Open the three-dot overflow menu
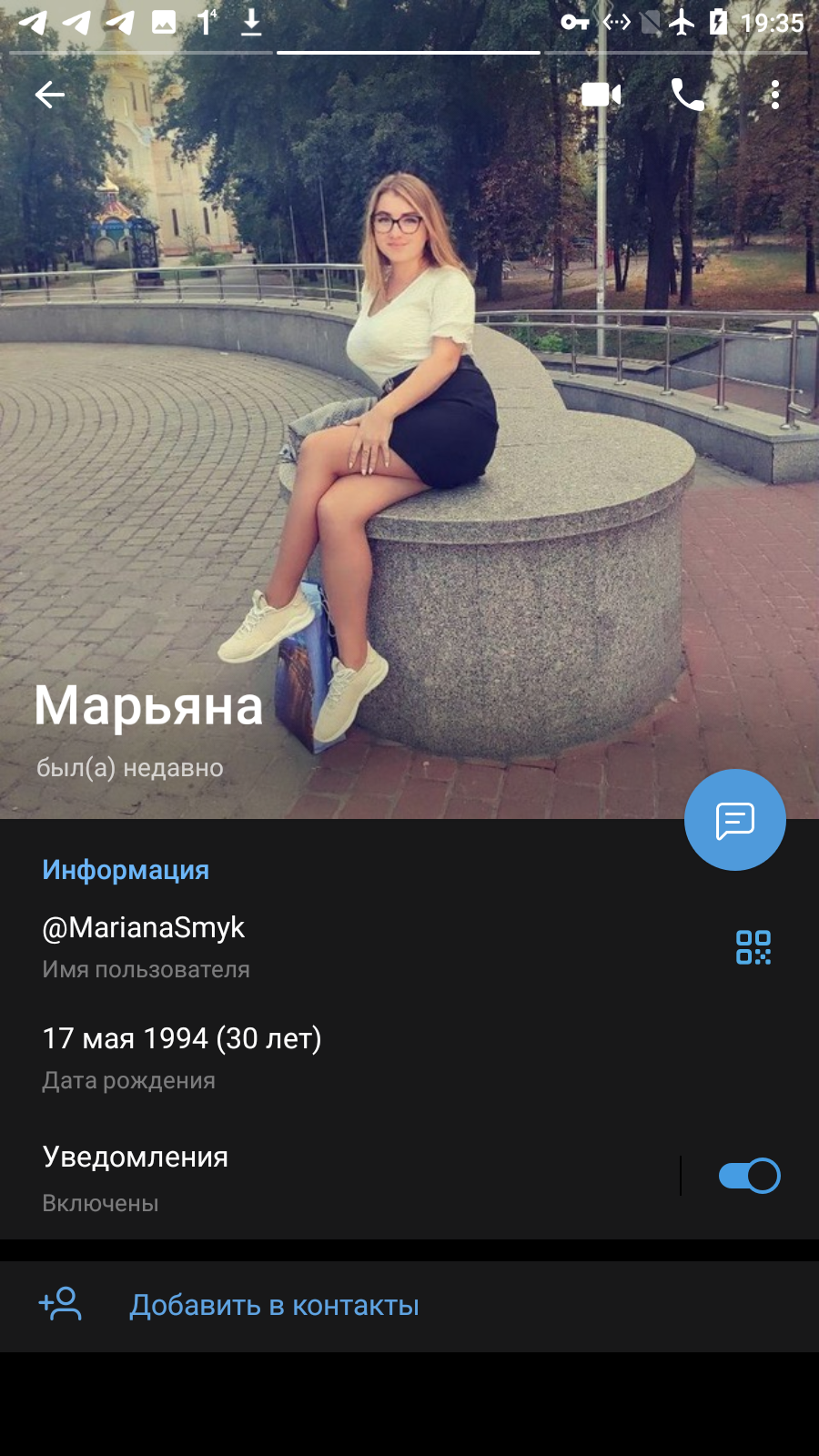The image size is (819, 1456). [x=774, y=95]
